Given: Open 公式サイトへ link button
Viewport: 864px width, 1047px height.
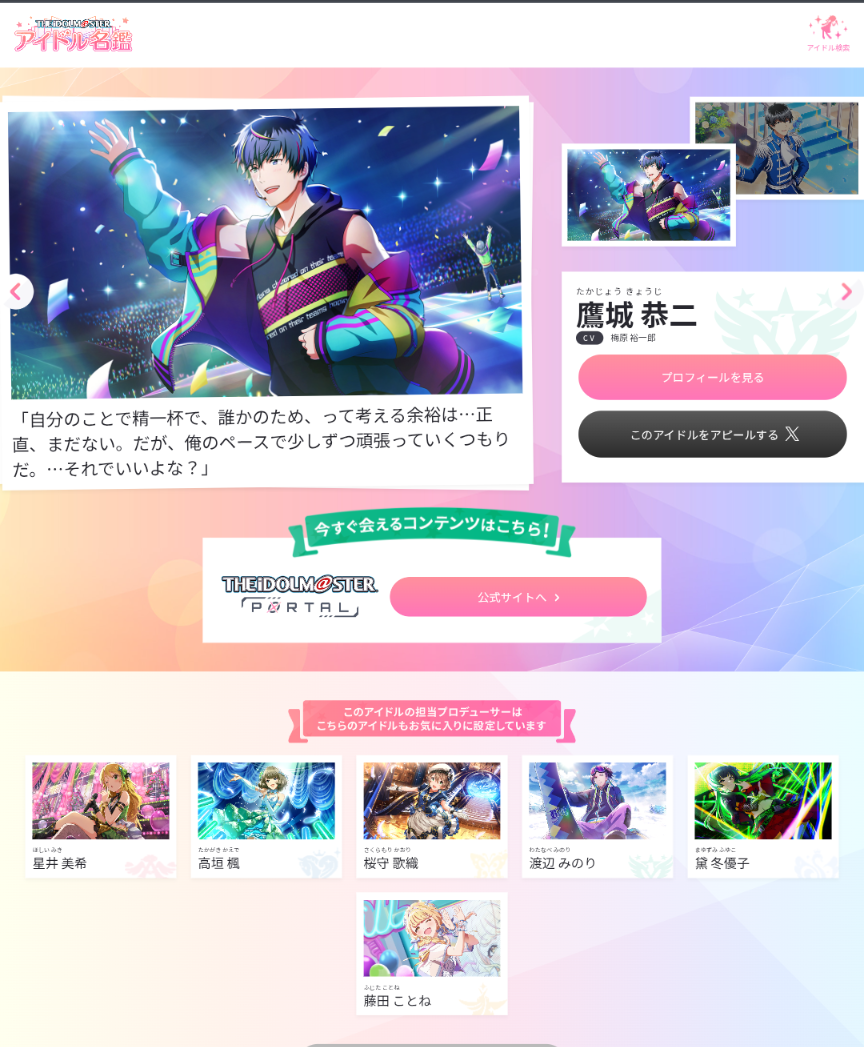Looking at the screenshot, I should pos(518,597).
